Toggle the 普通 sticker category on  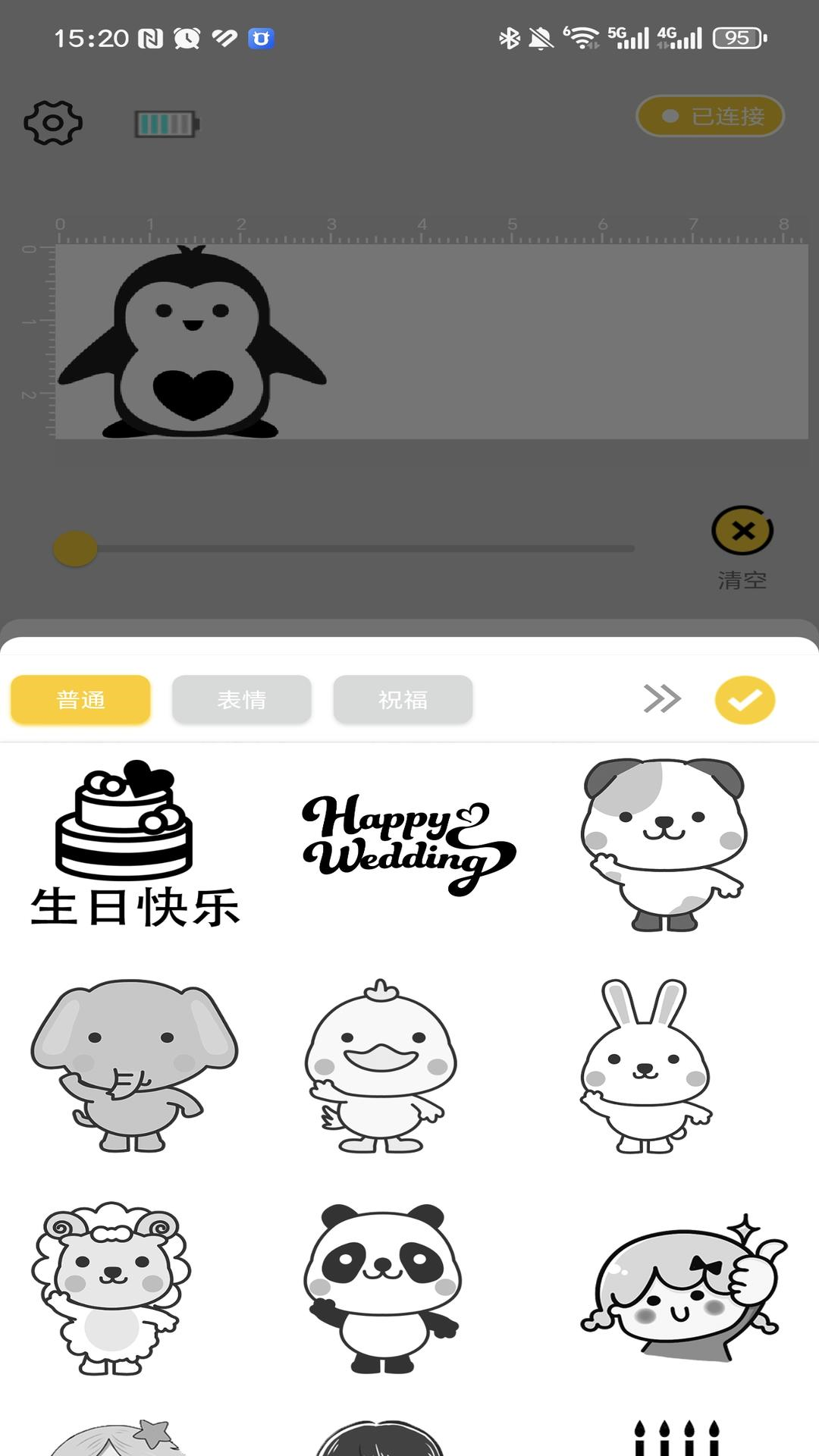tap(80, 699)
